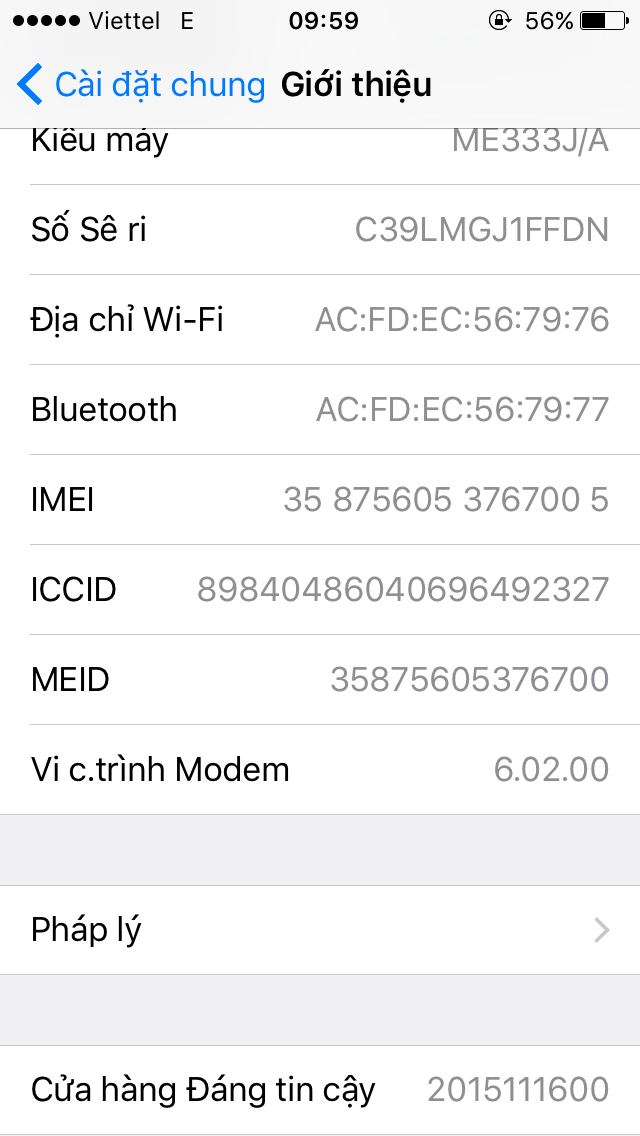
Task: Go back to Cài đặt chung
Action: click(x=141, y=85)
